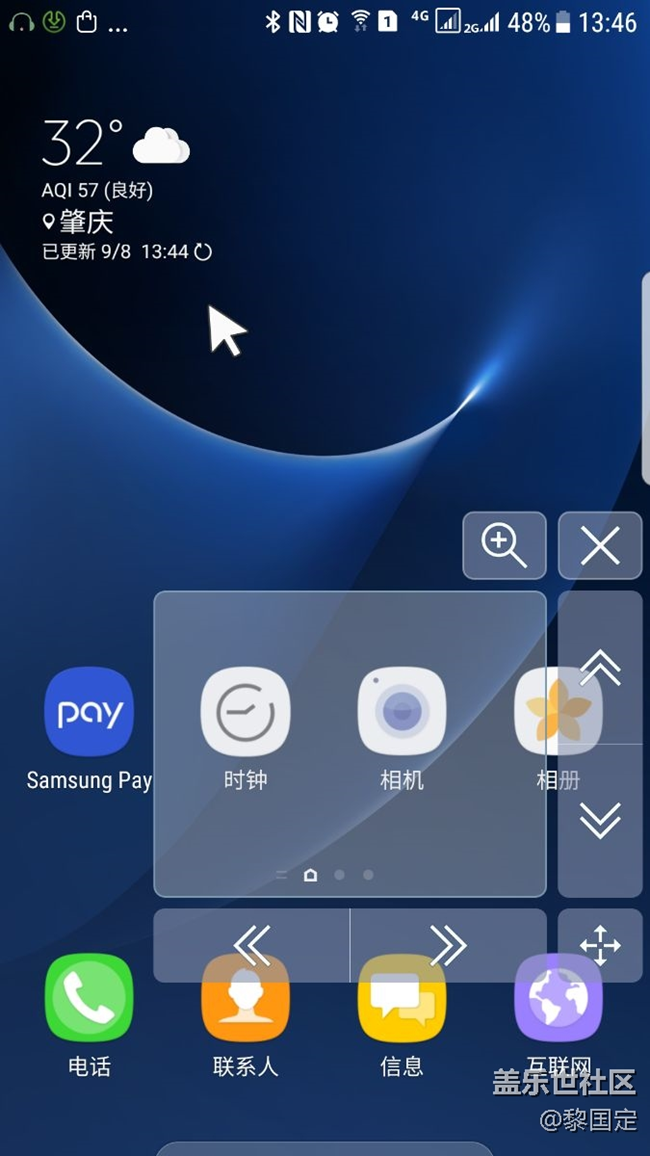Image resolution: width=650 pixels, height=1156 pixels.
Task: Close the cursor control overlay
Action: (600, 546)
